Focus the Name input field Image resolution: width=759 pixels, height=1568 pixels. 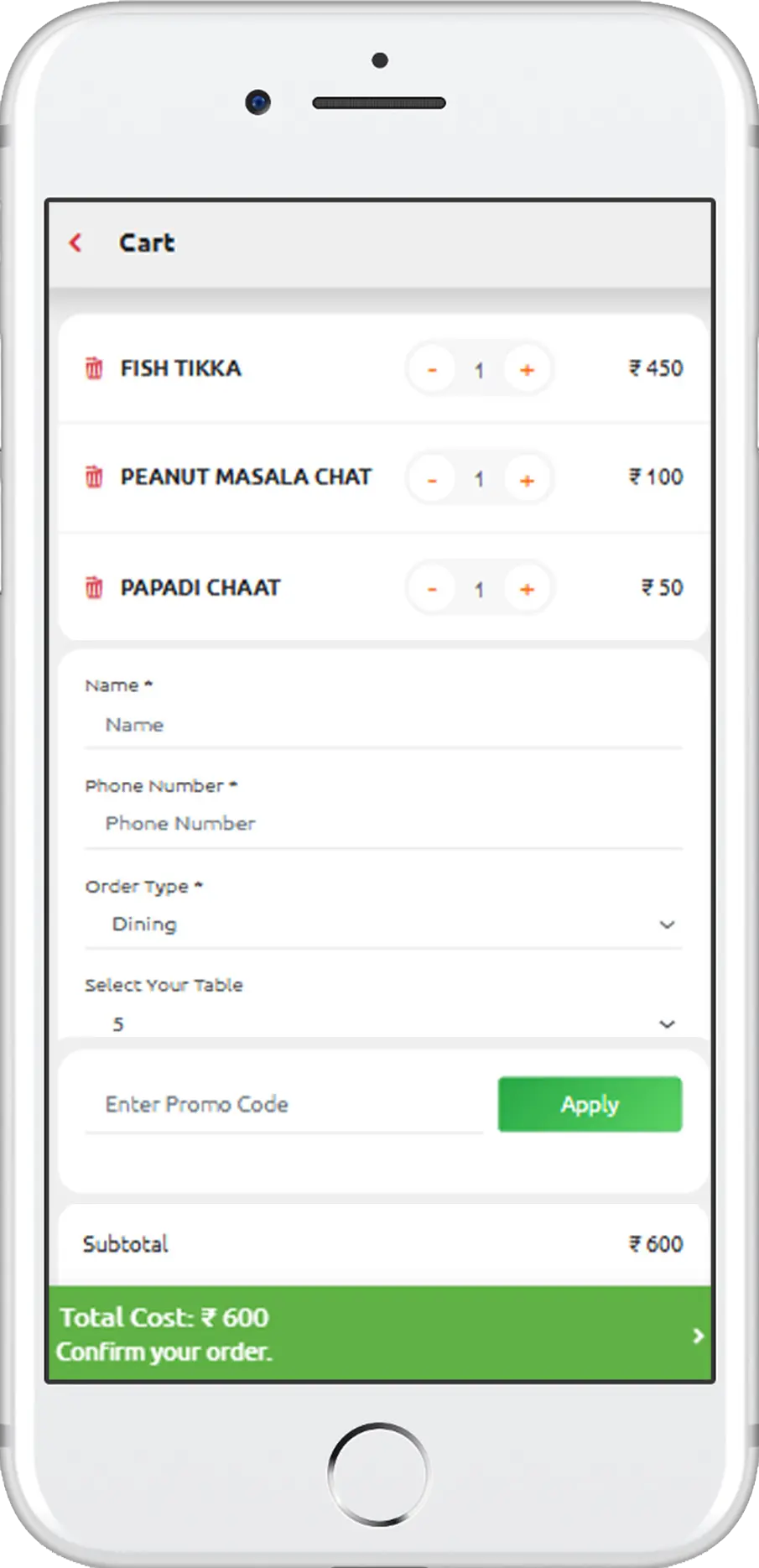(x=382, y=726)
